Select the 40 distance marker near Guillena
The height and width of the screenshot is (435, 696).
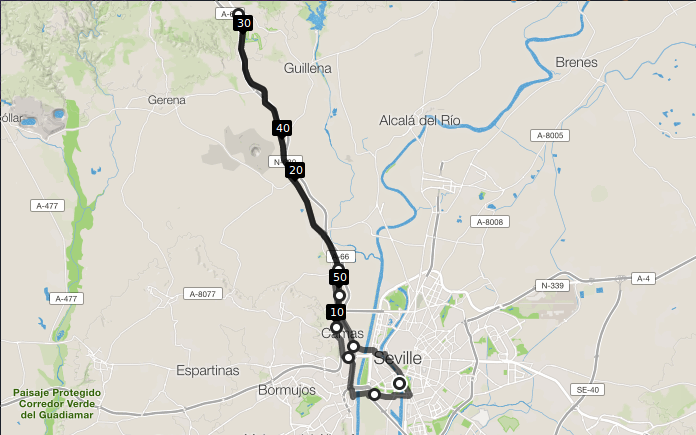coord(282,128)
